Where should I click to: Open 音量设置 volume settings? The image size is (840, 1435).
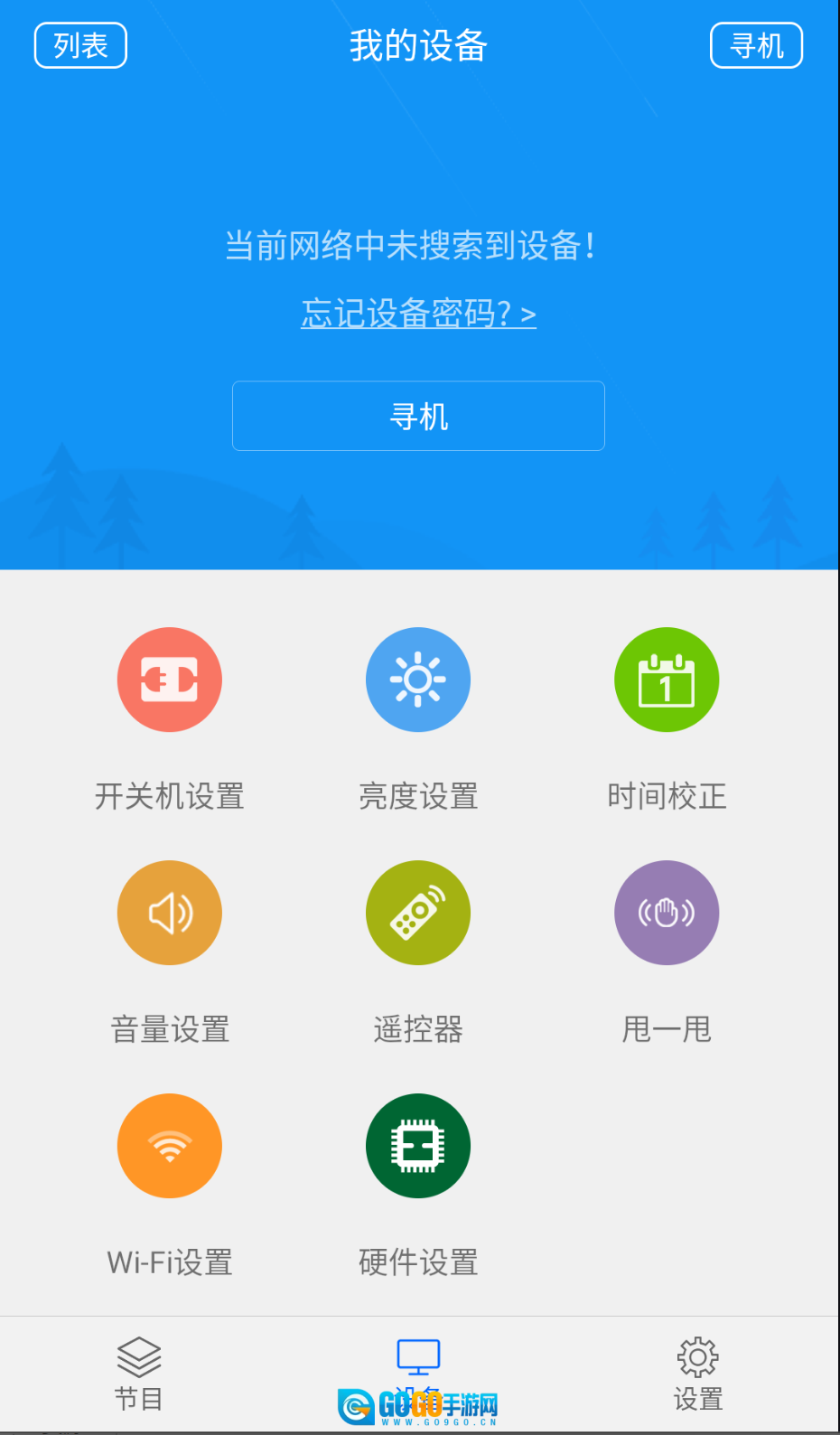pos(170,913)
